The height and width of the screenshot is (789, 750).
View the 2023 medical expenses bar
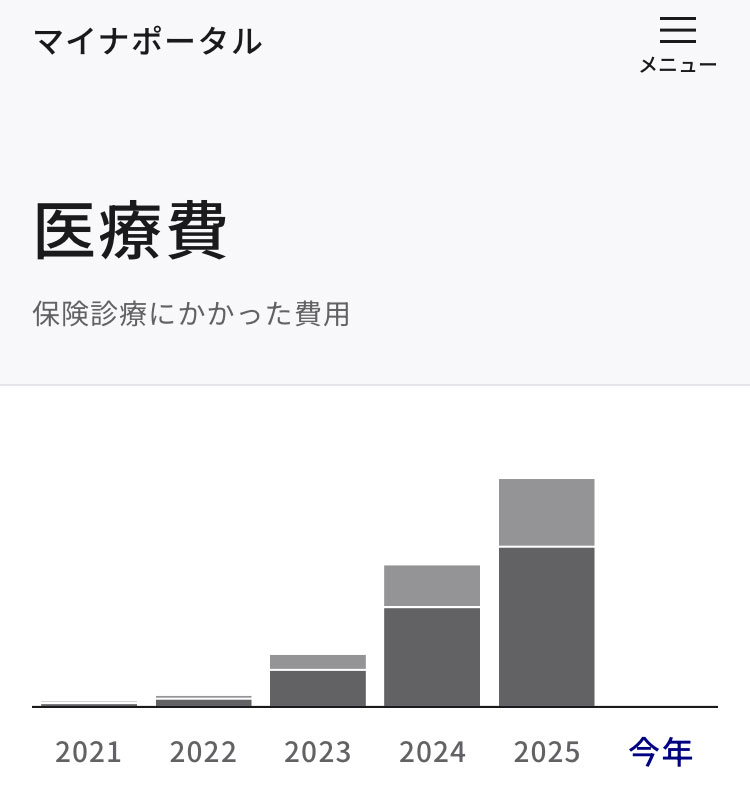click(318, 681)
